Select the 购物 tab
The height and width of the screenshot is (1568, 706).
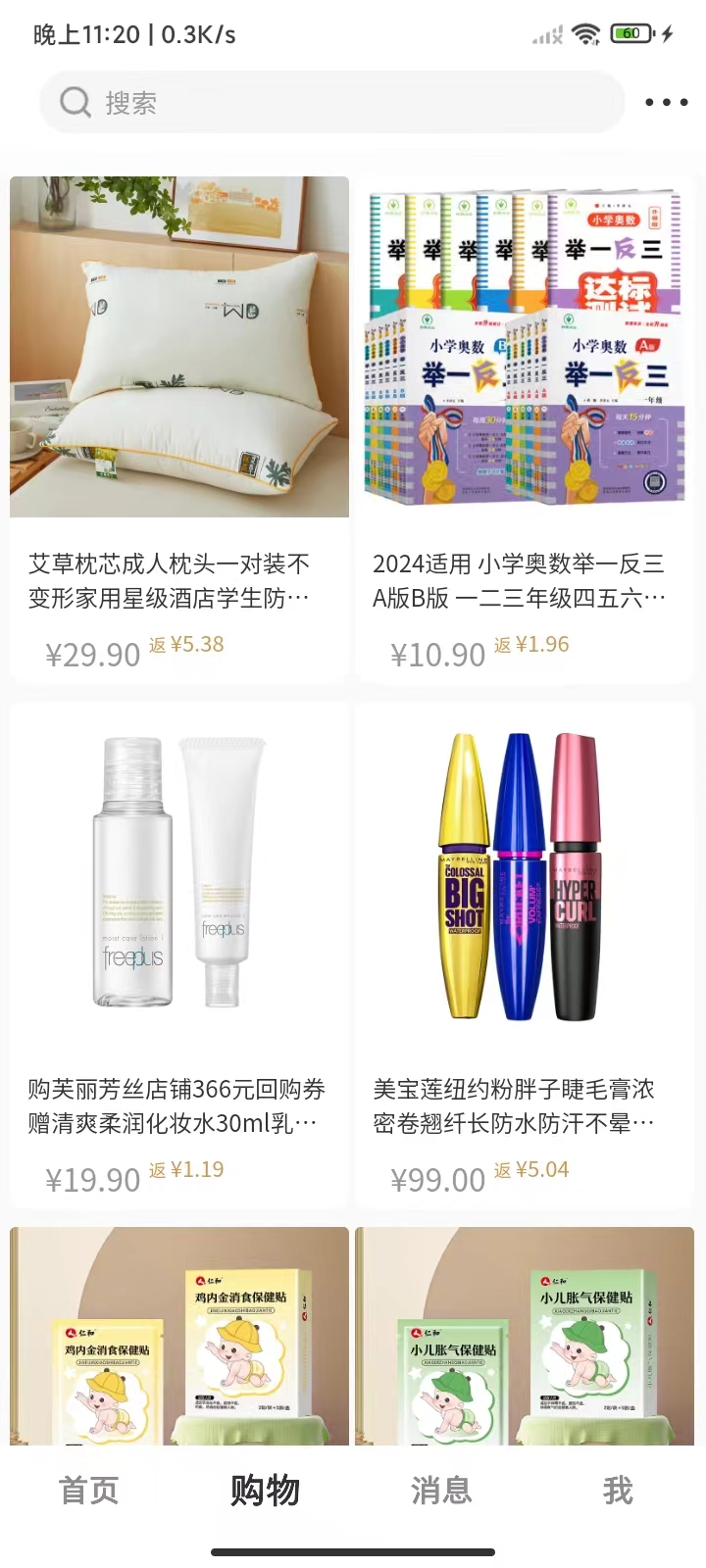pyautogui.click(x=265, y=1491)
